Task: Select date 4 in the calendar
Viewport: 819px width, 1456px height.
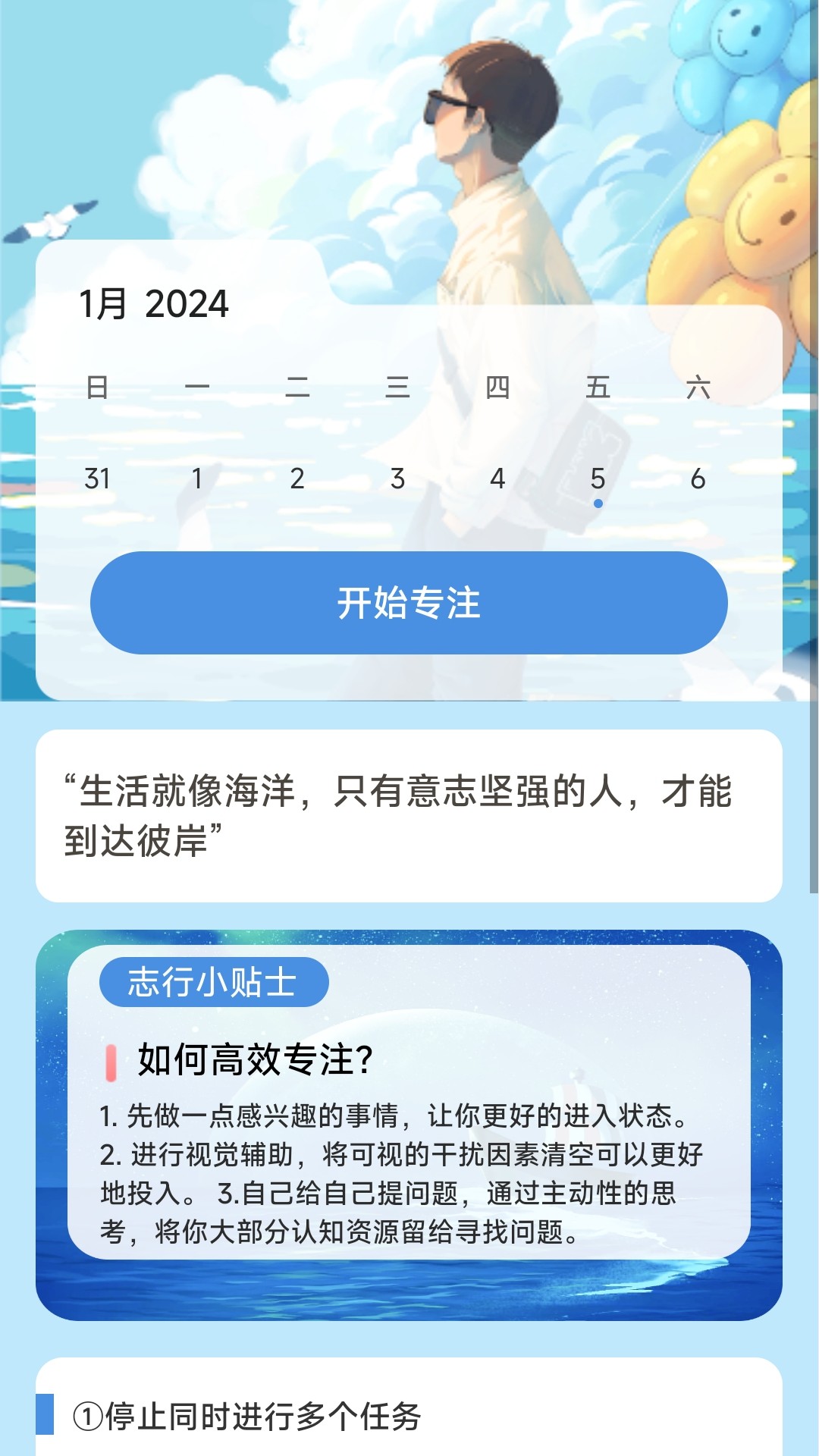Action: [x=497, y=479]
